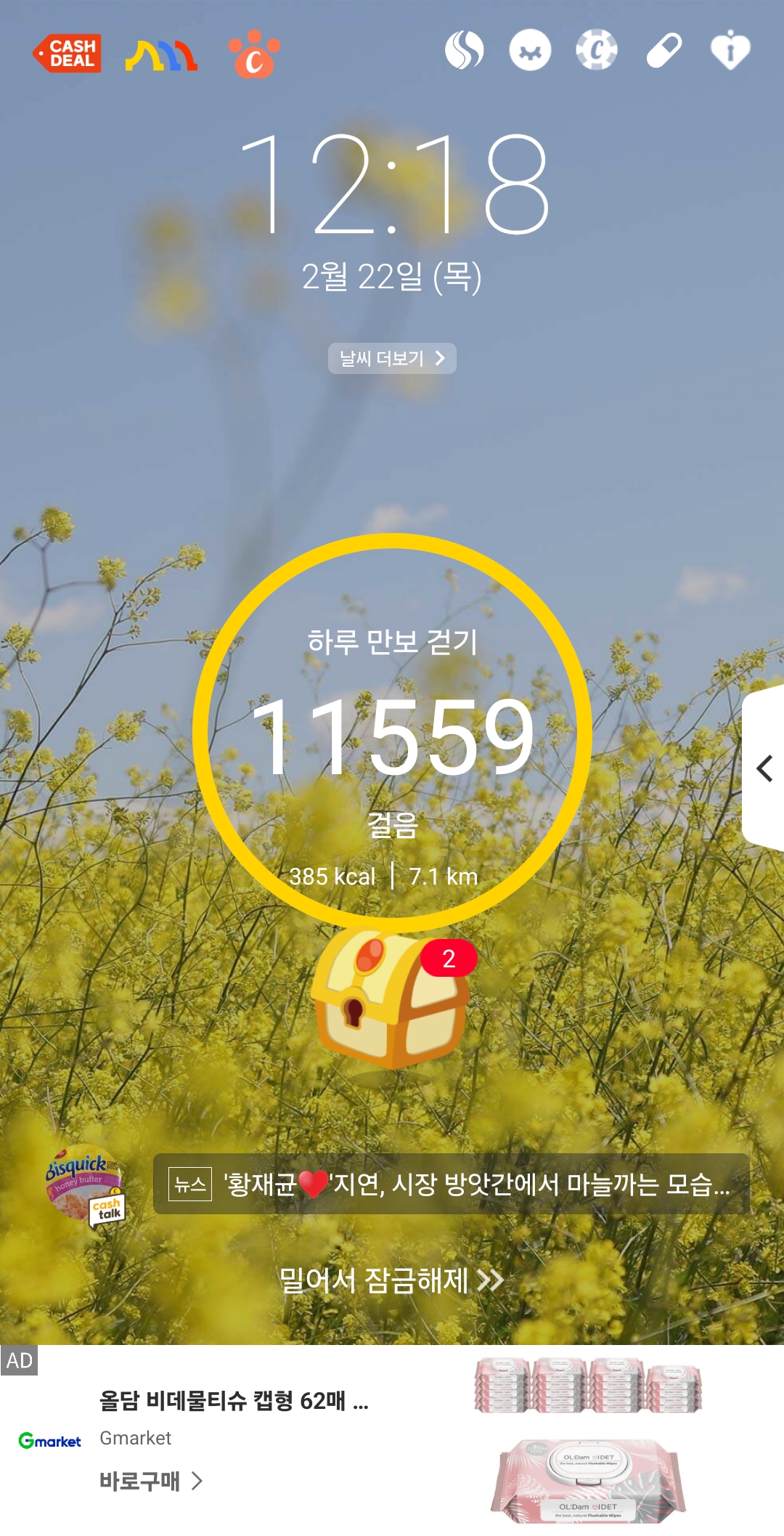Expand the side panel arrow handle
This screenshot has height=1536, width=784.
(764, 768)
